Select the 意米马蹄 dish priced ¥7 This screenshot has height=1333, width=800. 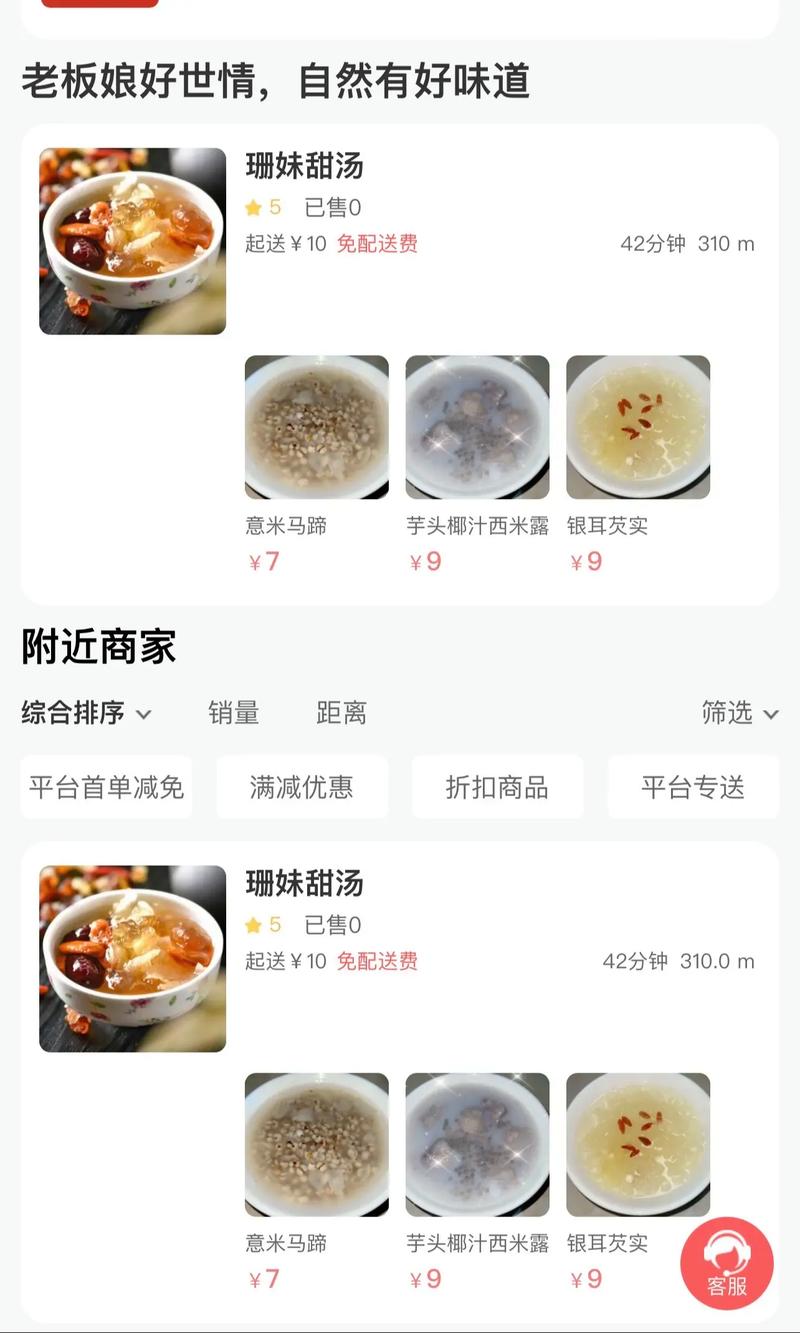click(317, 427)
